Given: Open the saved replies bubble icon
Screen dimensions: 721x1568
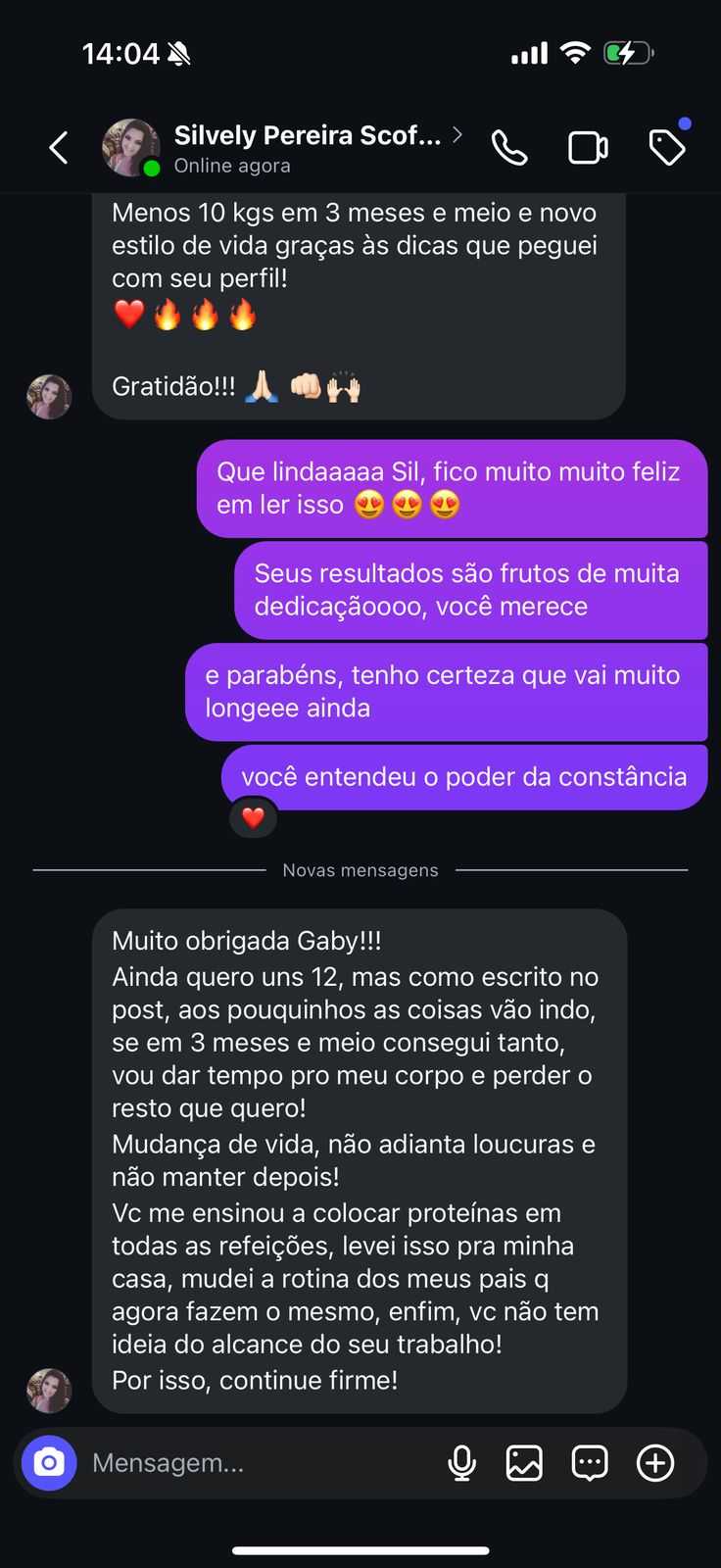Looking at the screenshot, I should [x=590, y=1463].
